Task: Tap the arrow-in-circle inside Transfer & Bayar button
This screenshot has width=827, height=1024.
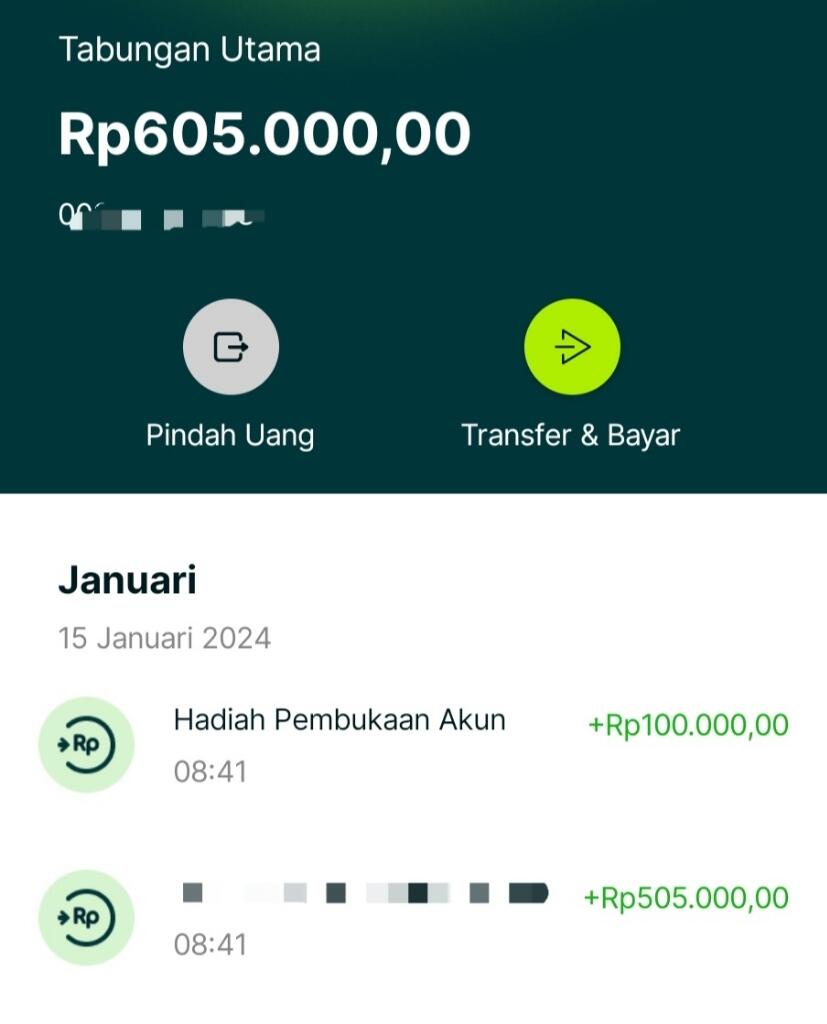Action: tap(570, 346)
